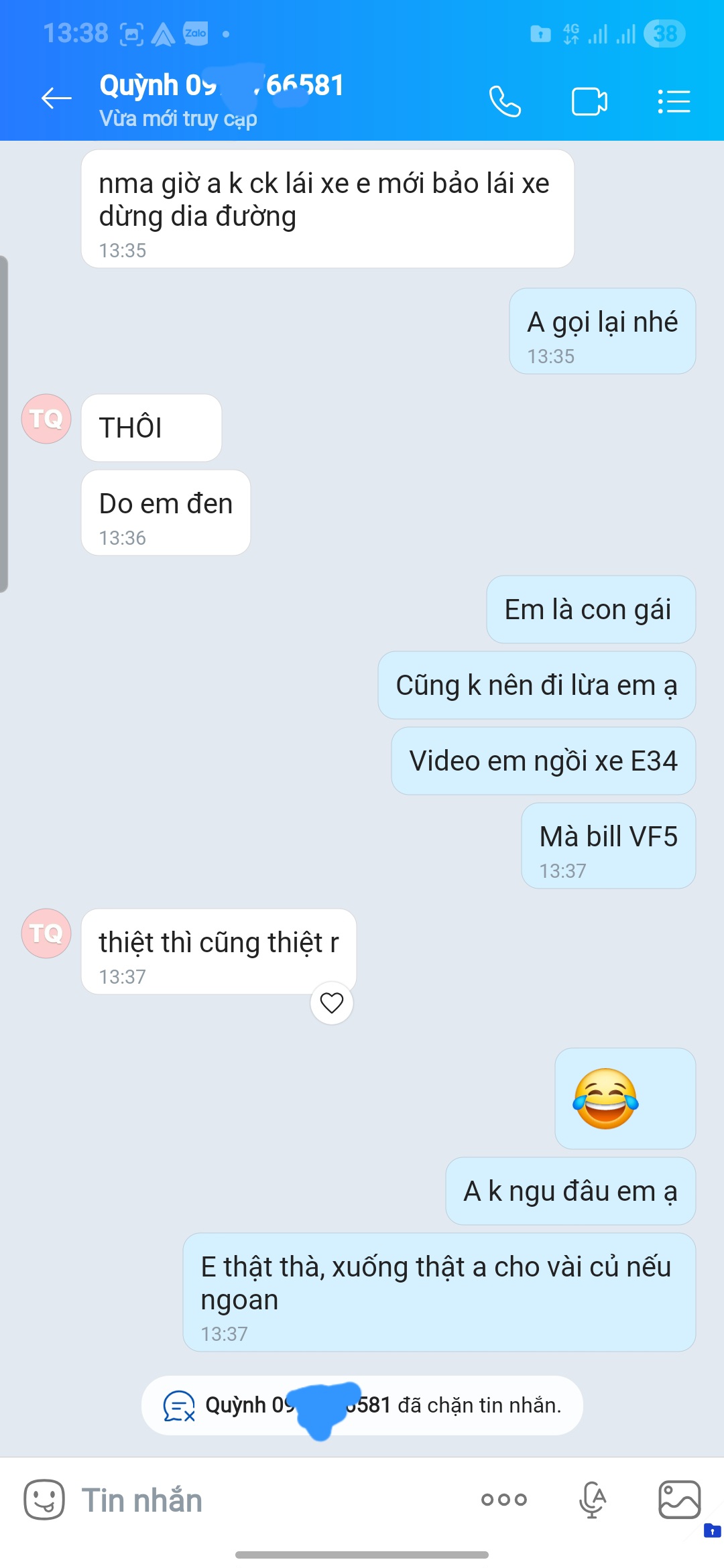This screenshot has width=724, height=1568.
Task: Tap TQ avatar beside 'THÔI' message
Action: 46,419
